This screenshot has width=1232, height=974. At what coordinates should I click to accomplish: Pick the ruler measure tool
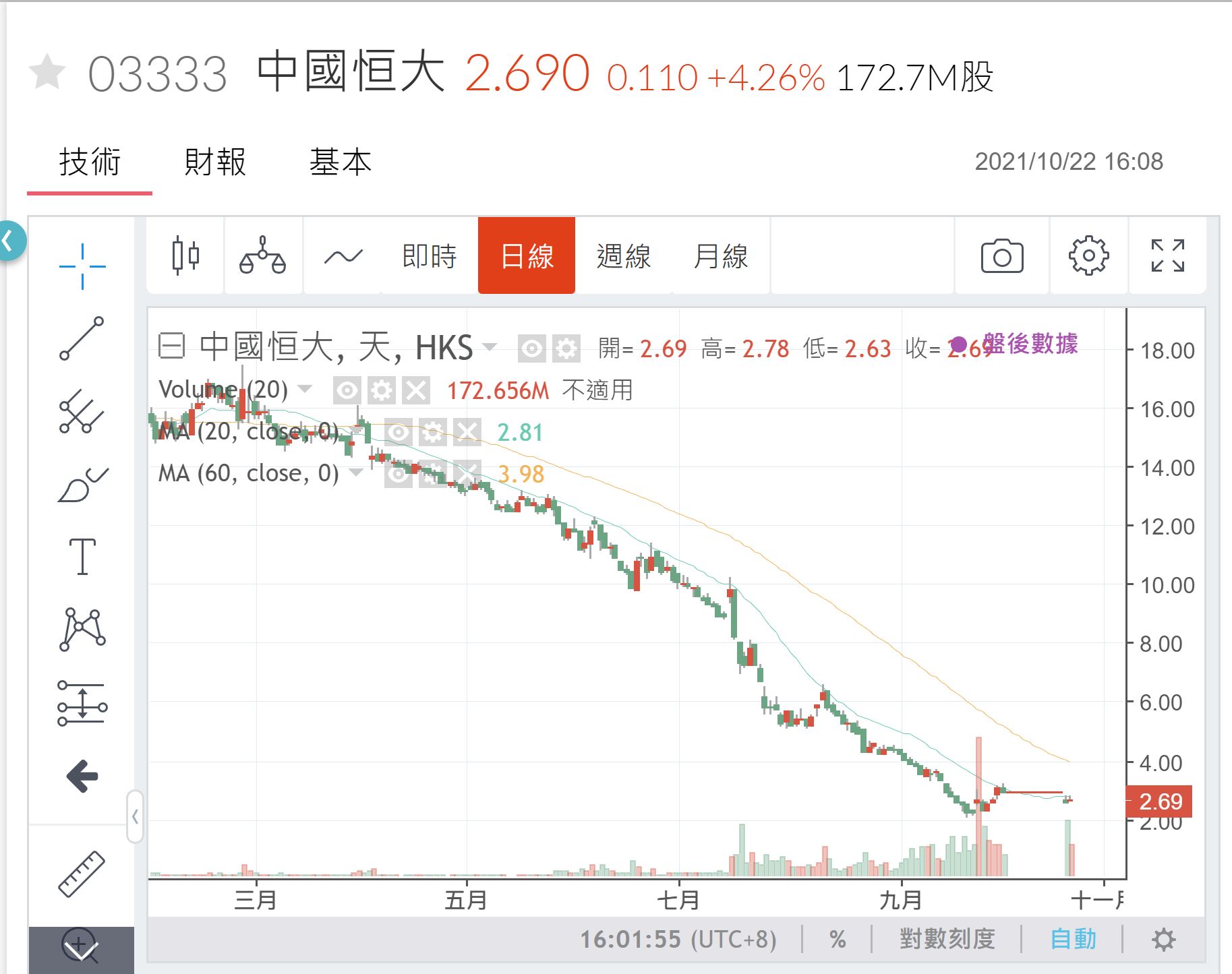pyautogui.click(x=82, y=874)
